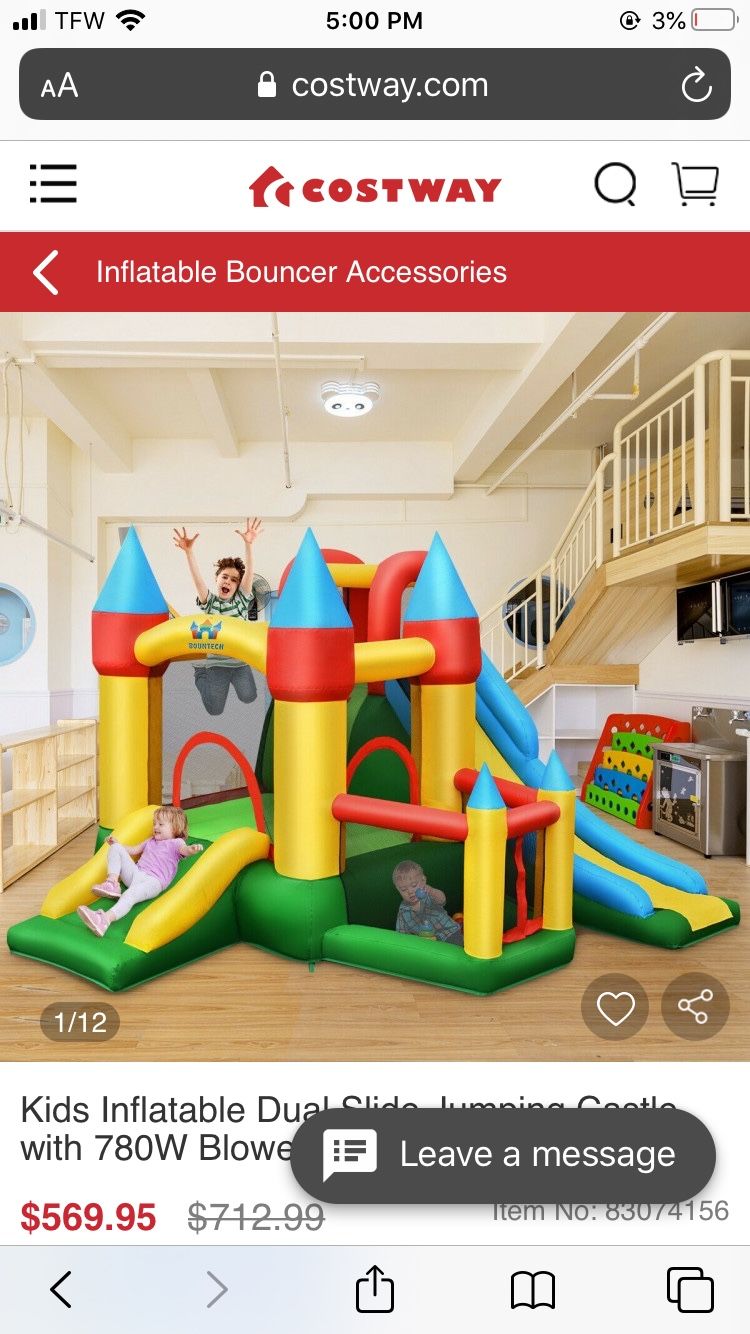Tap Leave a message chat button
The height and width of the screenshot is (1334, 750).
point(503,1155)
